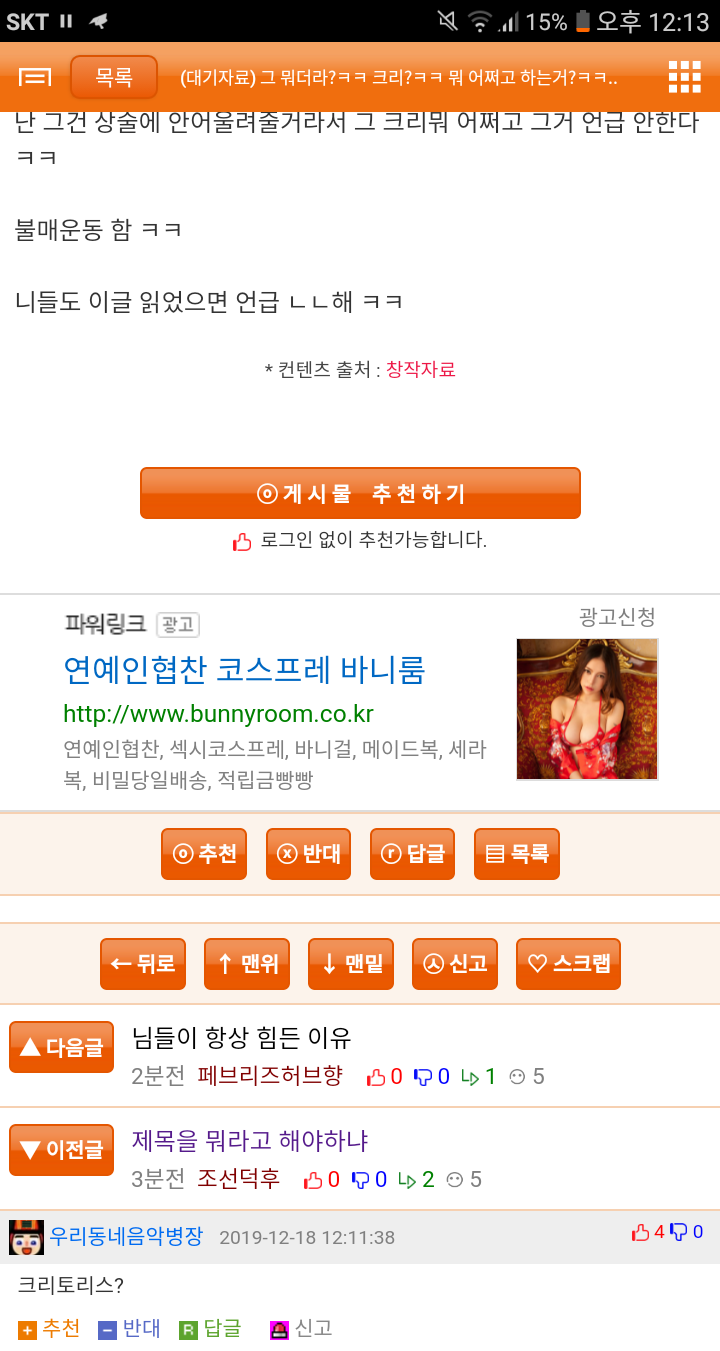Jump to top with 맨위
Screen dimensions: 720x1351
247,964
